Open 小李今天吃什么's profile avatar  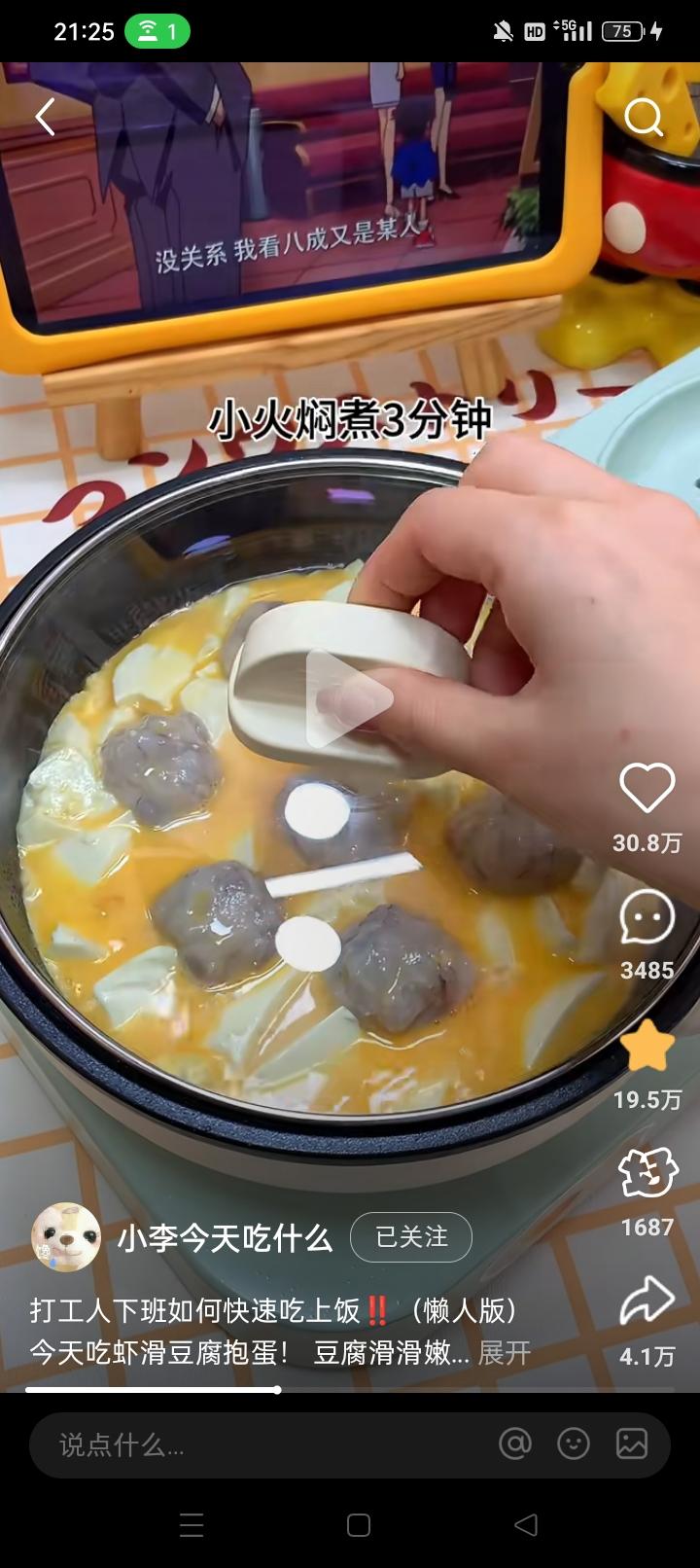tap(66, 1237)
